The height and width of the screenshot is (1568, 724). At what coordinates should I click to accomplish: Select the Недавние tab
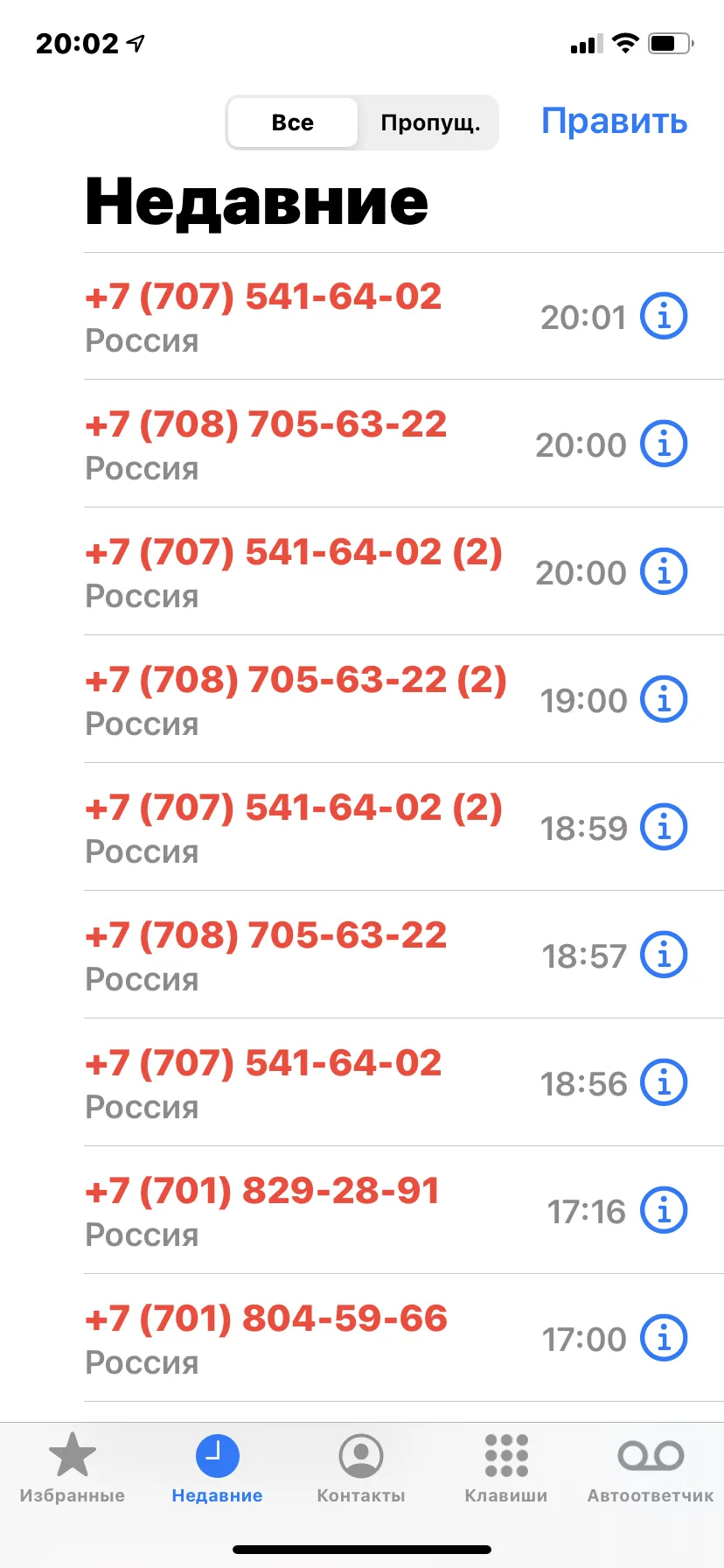[217, 1469]
